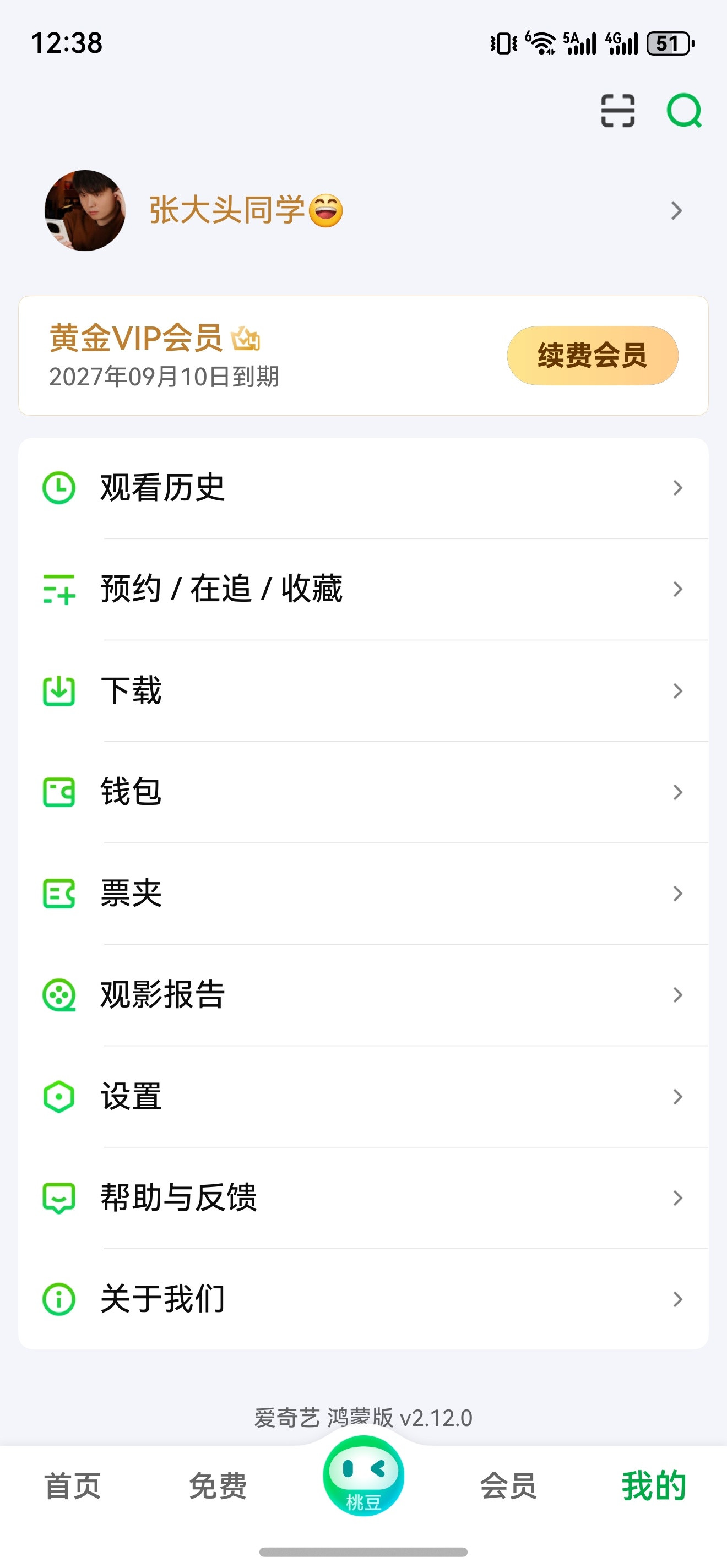Select the 票夹 ticket icon
Viewport: 727px width, 1568px height.
(58, 894)
